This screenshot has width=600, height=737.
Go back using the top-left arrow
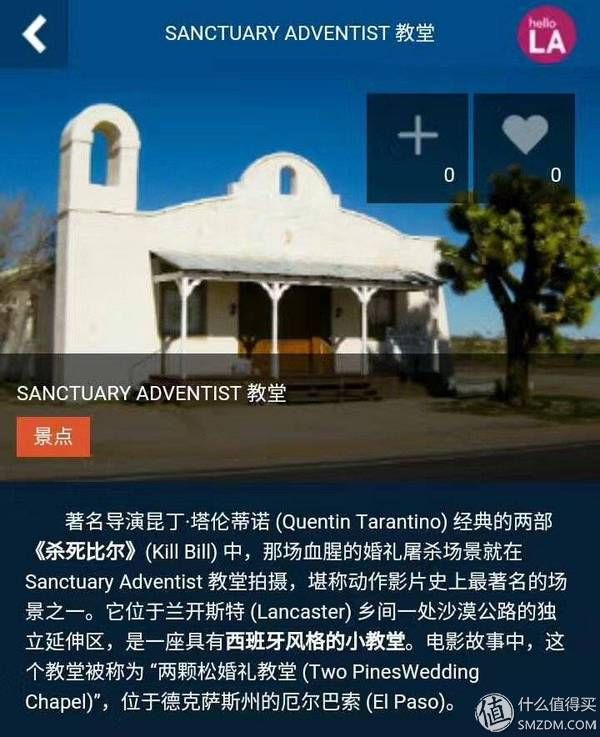point(34,33)
